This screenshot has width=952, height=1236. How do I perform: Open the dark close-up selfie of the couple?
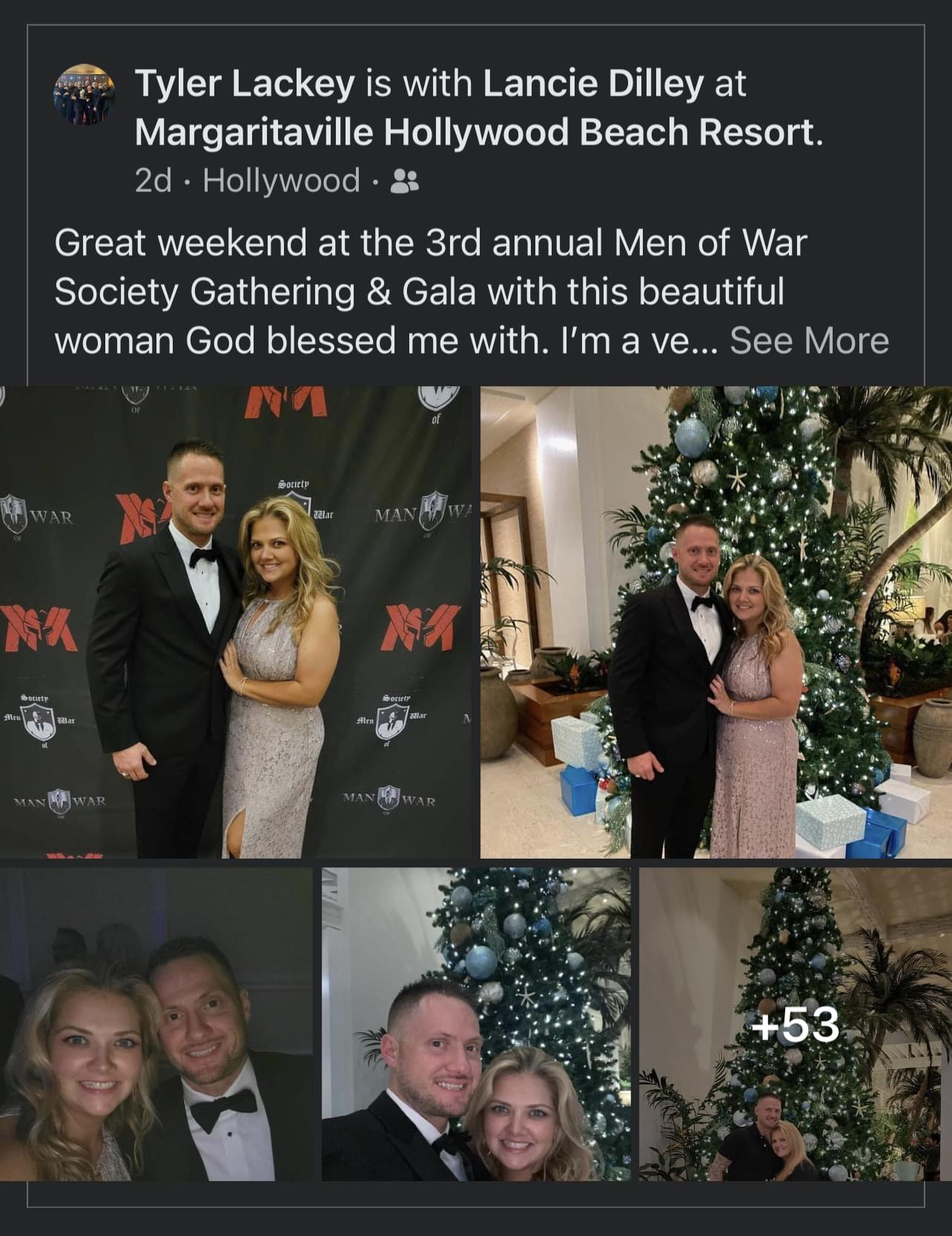tap(156, 1024)
